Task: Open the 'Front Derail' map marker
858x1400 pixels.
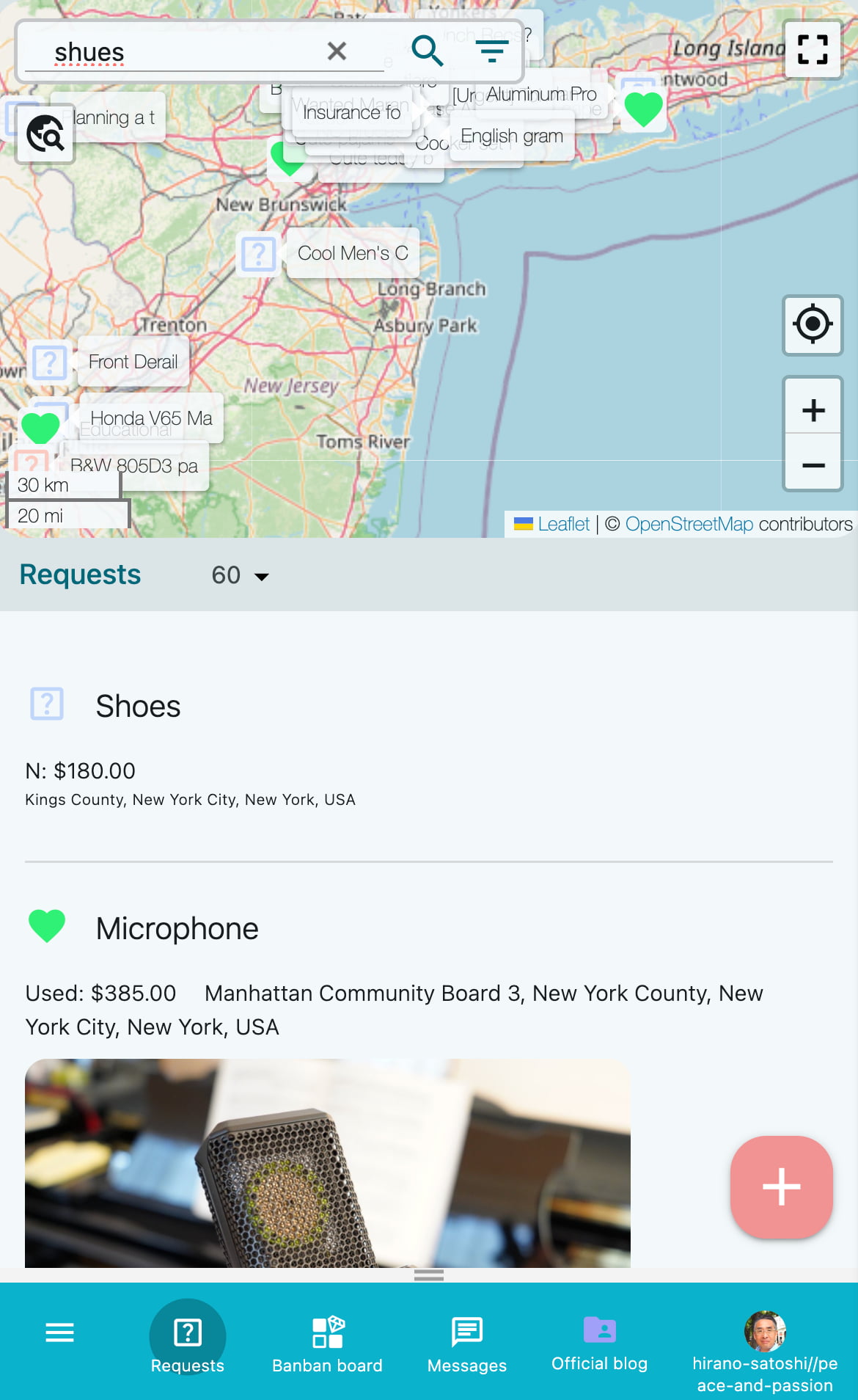Action: pyautogui.click(x=133, y=362)
